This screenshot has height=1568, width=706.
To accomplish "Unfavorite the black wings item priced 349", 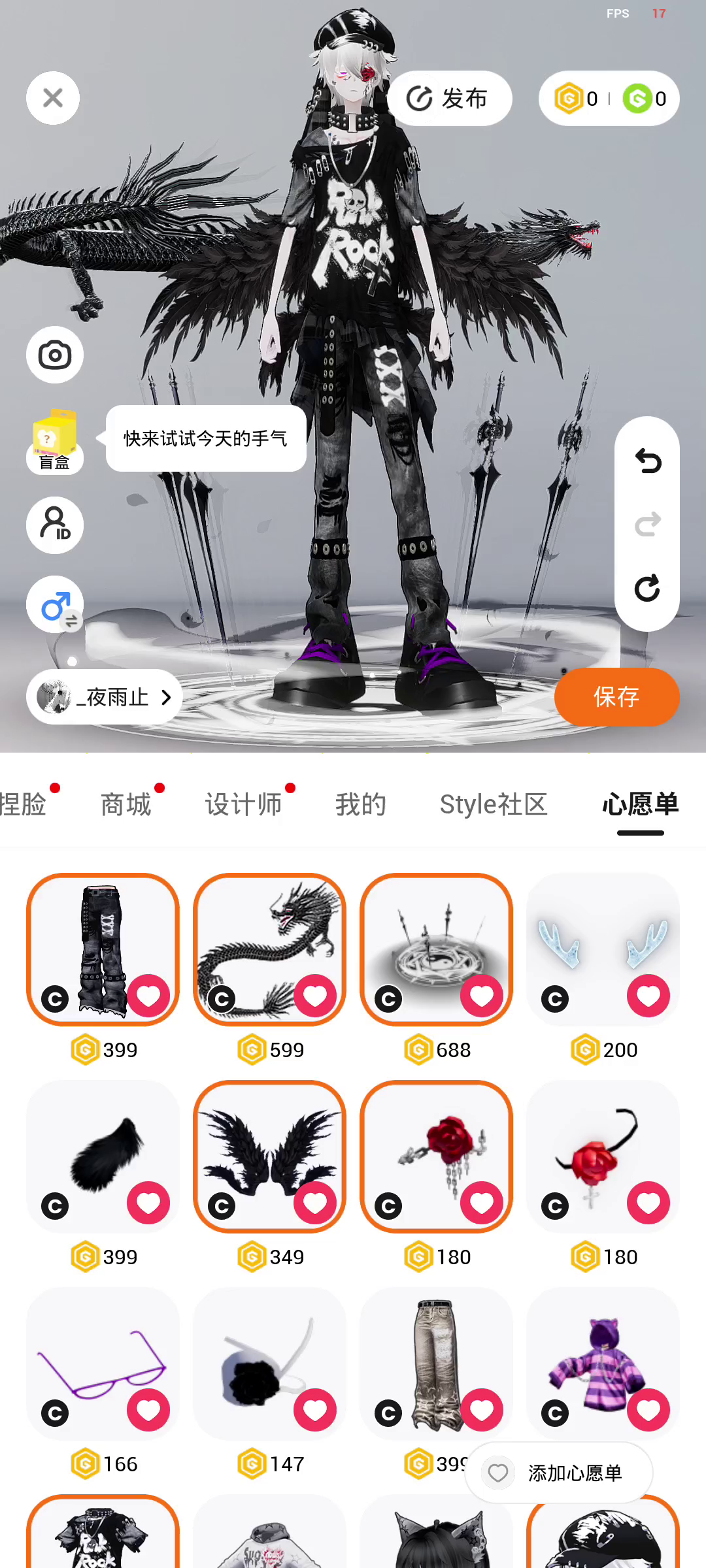I will 315,1203.
